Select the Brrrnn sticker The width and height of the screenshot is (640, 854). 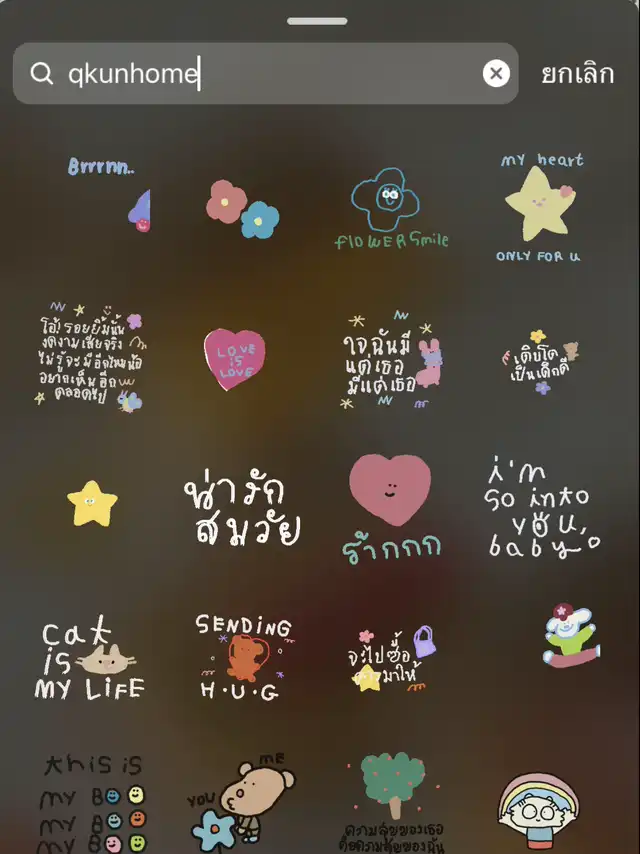pos(108,195)
